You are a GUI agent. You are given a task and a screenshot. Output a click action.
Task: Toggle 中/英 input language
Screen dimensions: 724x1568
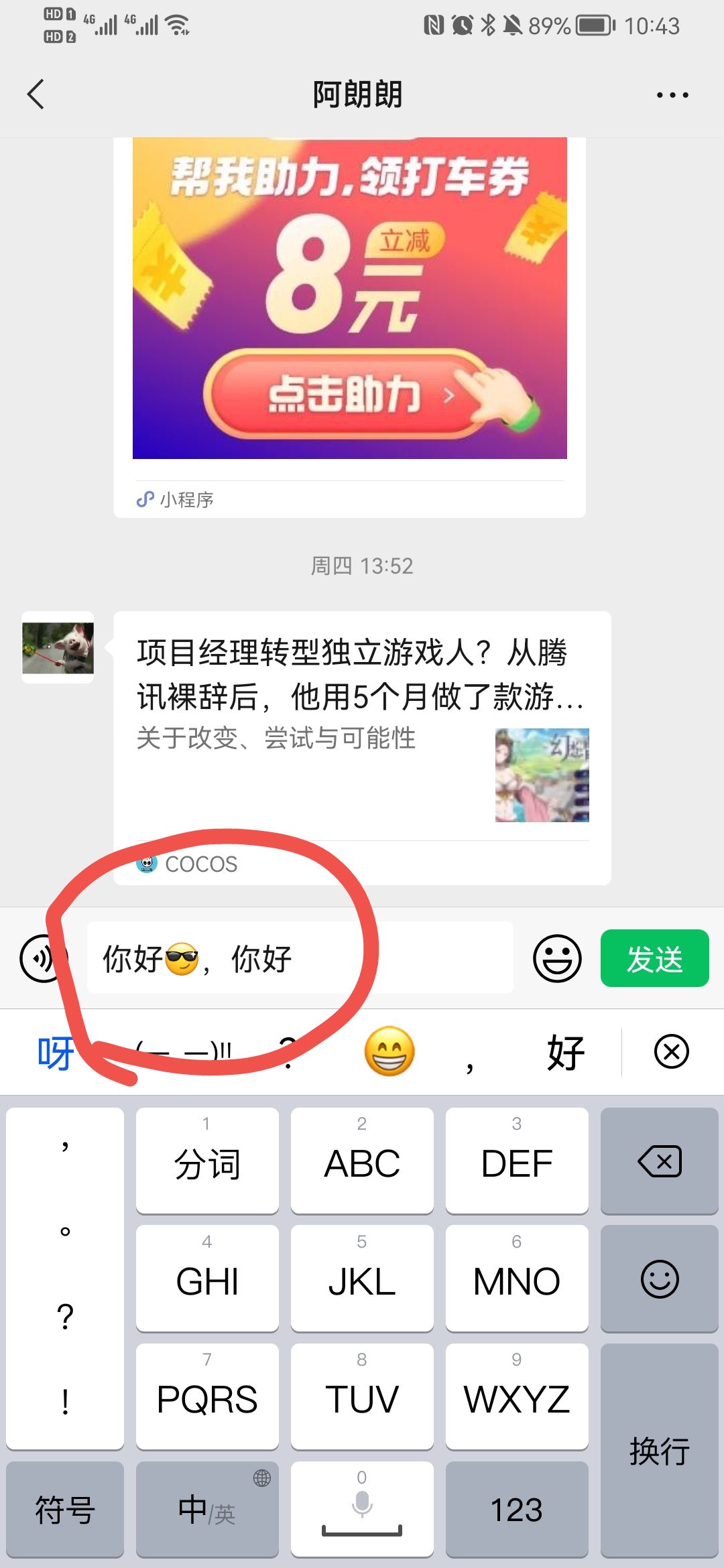pyautogui.click(x=207, y=1510)
